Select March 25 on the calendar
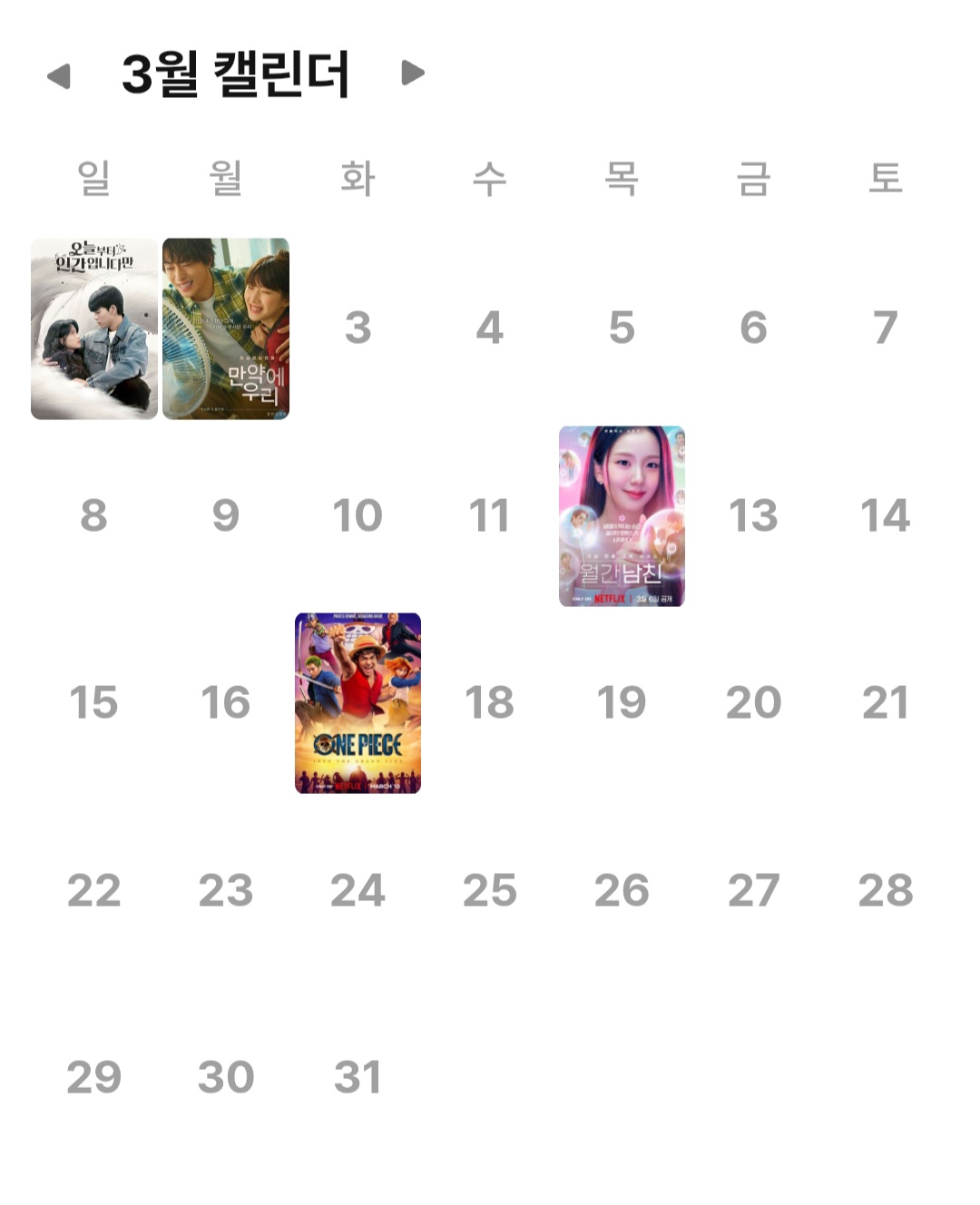 [x=489, y=890]
